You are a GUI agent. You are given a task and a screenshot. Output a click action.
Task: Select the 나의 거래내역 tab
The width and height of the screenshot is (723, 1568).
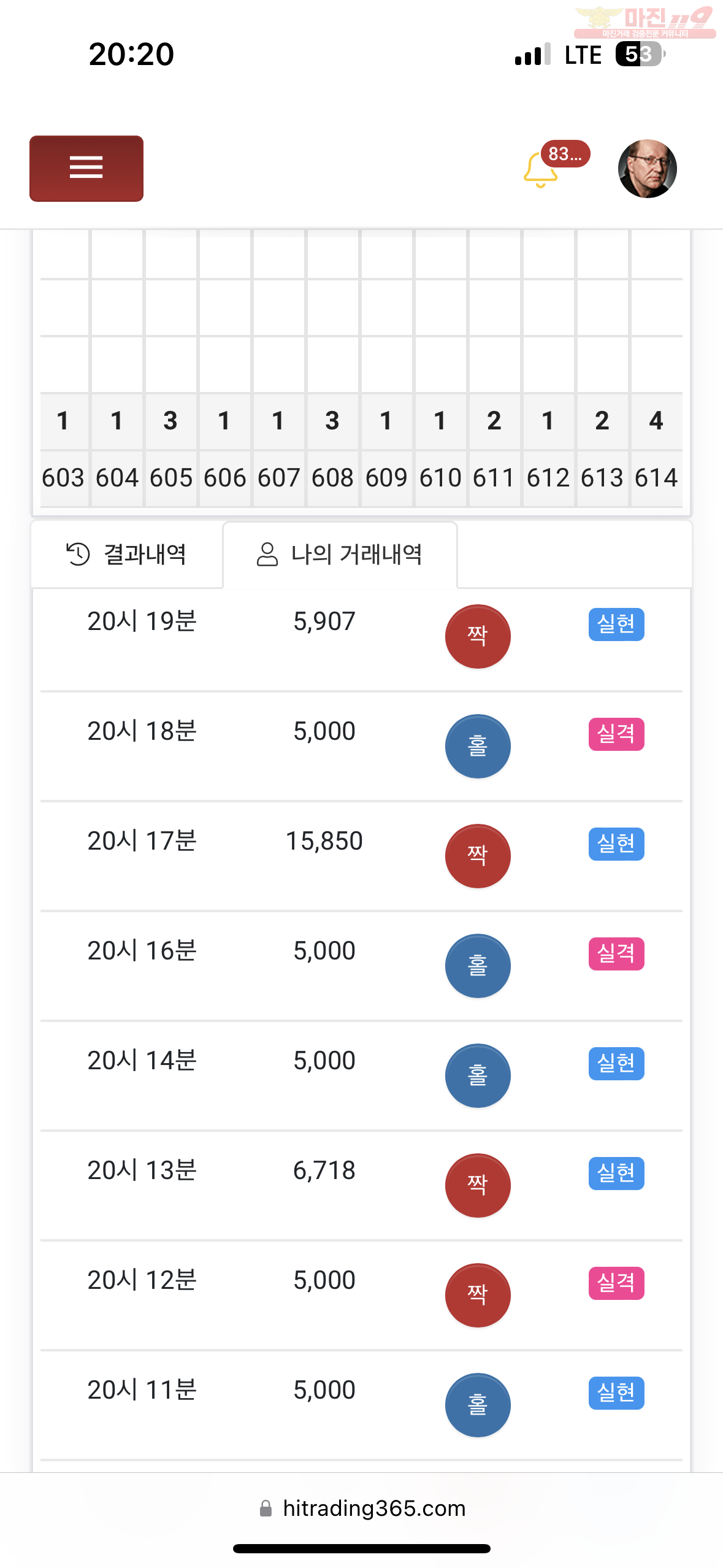(x=340, y=555)
